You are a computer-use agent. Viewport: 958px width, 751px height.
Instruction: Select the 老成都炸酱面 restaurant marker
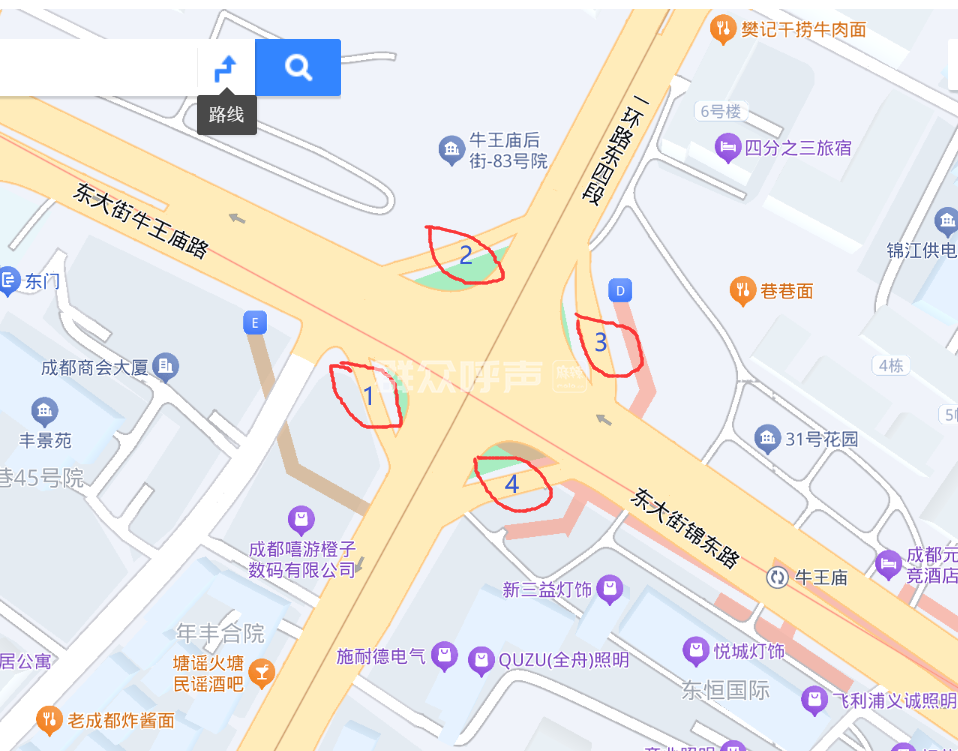point(47,719)
